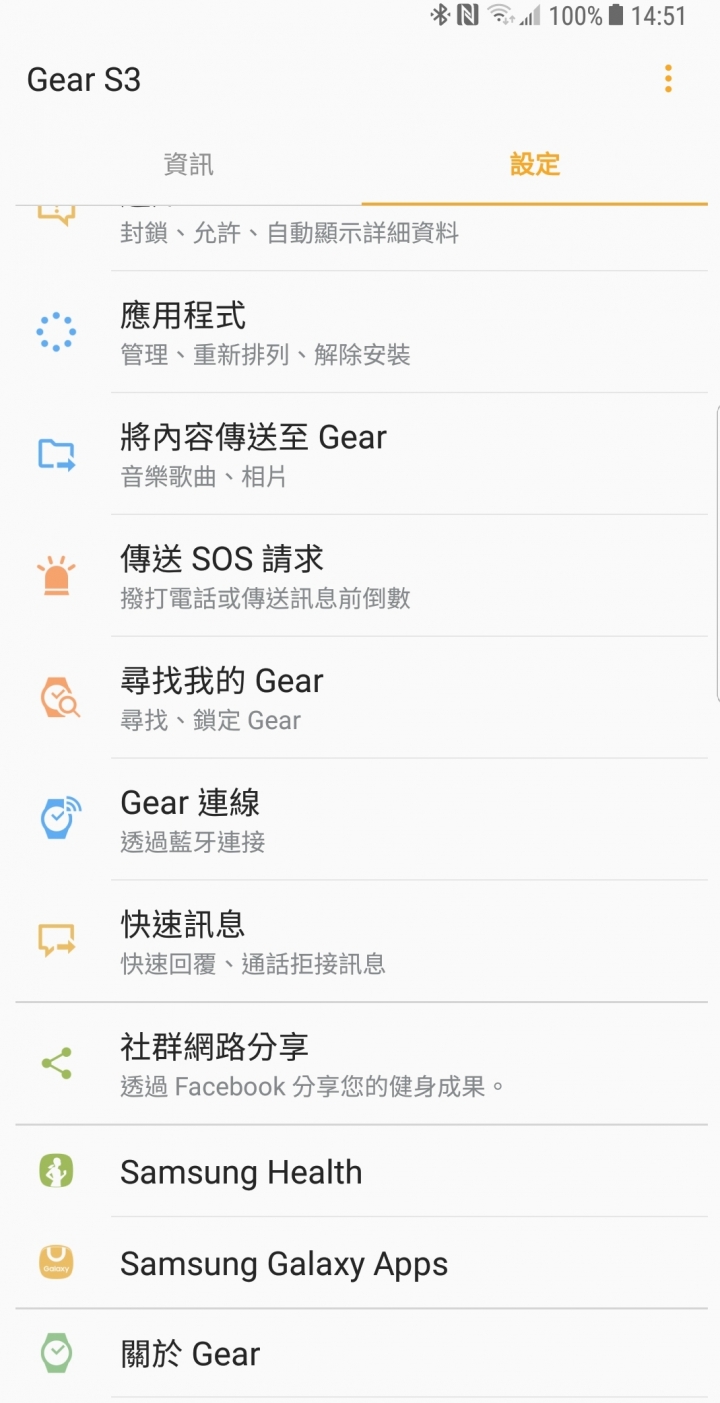The image size is (720, 1403).
Task: Open Samsung Galaxy Apps
Action: (x=361, y=1263)
